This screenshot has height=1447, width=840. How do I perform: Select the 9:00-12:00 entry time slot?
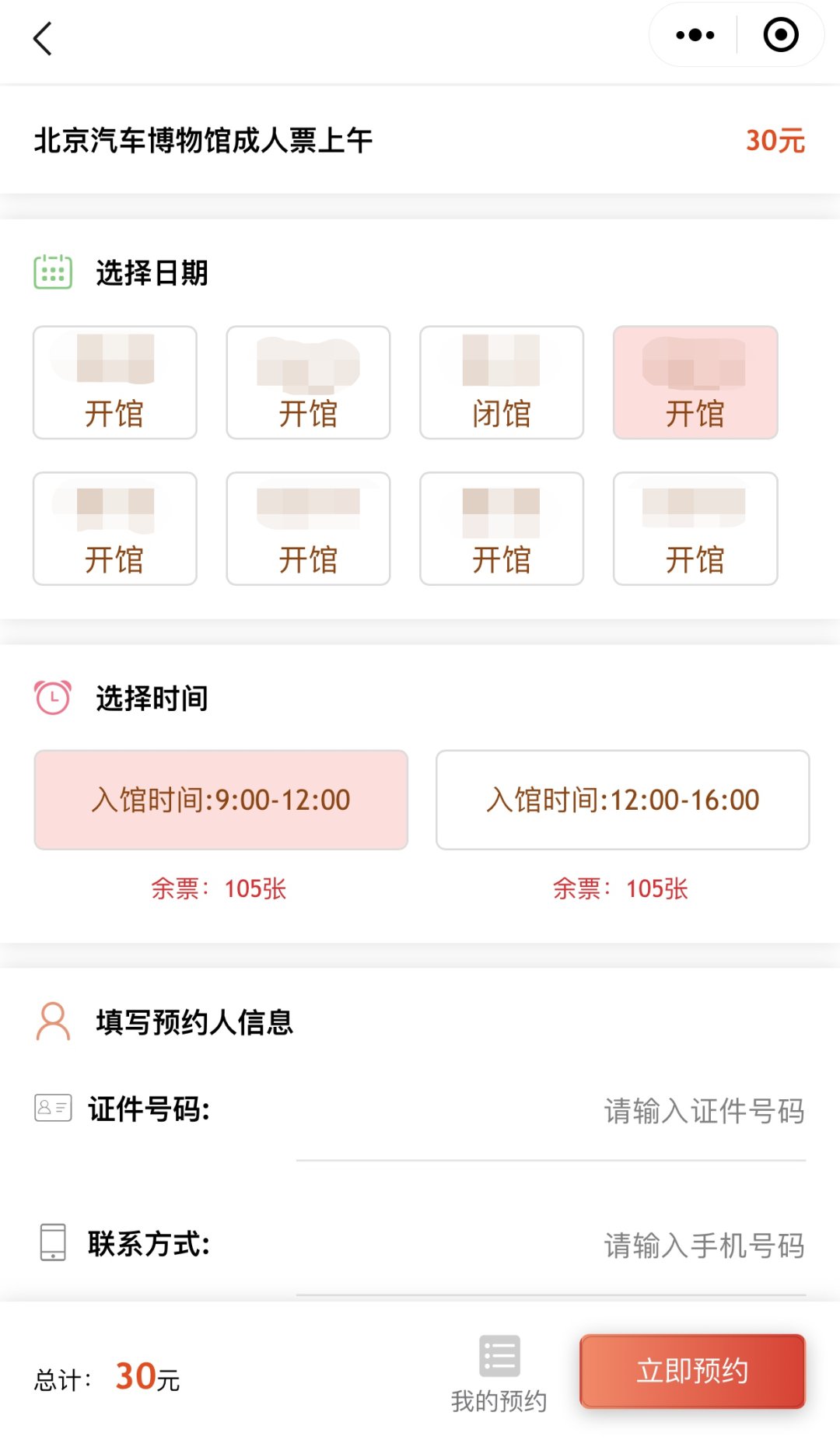(221, 800)
